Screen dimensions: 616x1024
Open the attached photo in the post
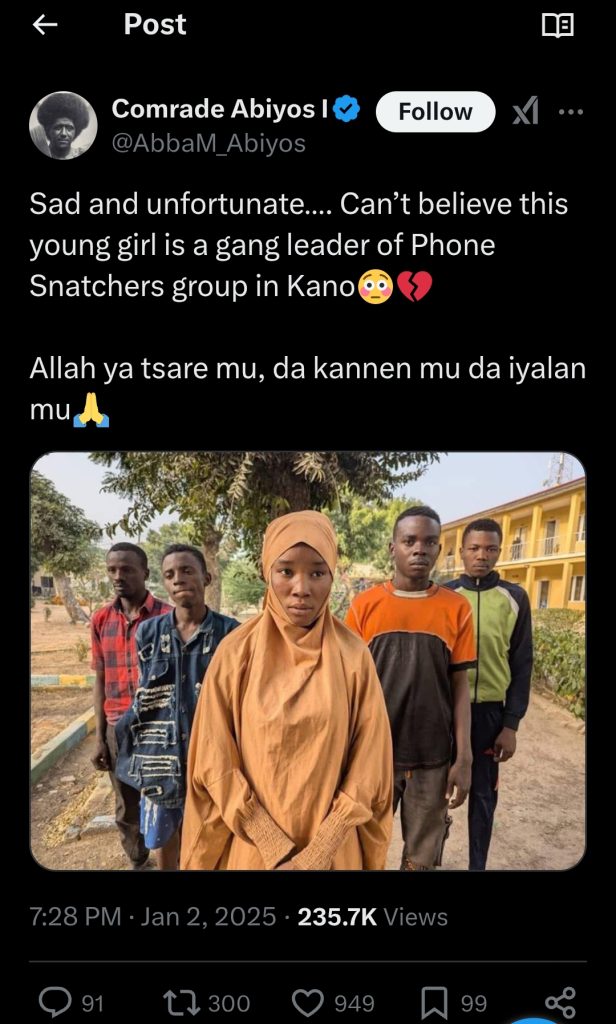308,660
